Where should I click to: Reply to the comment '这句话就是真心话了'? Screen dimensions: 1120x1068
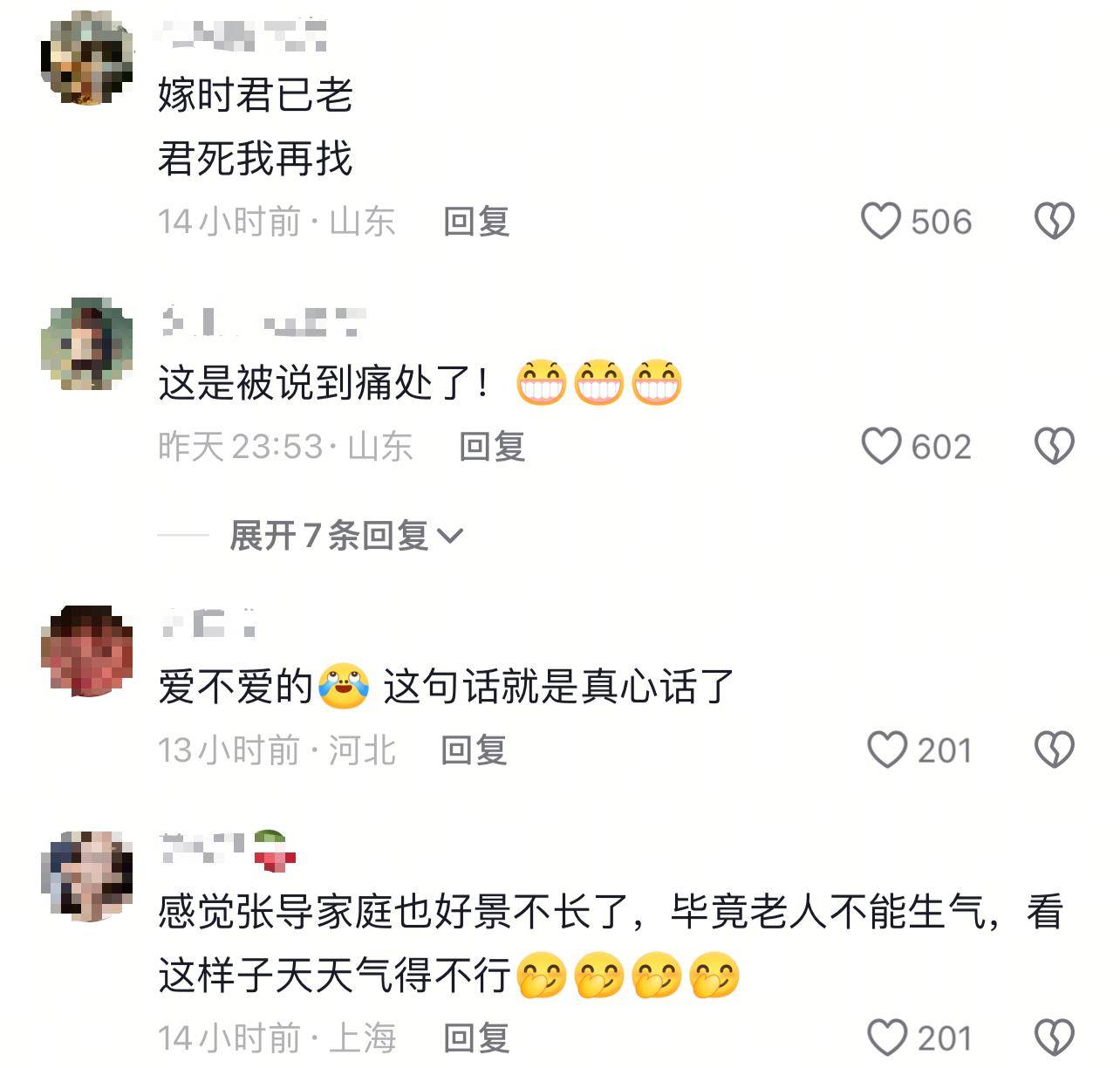pyautogui.click(x=474, y=750)
